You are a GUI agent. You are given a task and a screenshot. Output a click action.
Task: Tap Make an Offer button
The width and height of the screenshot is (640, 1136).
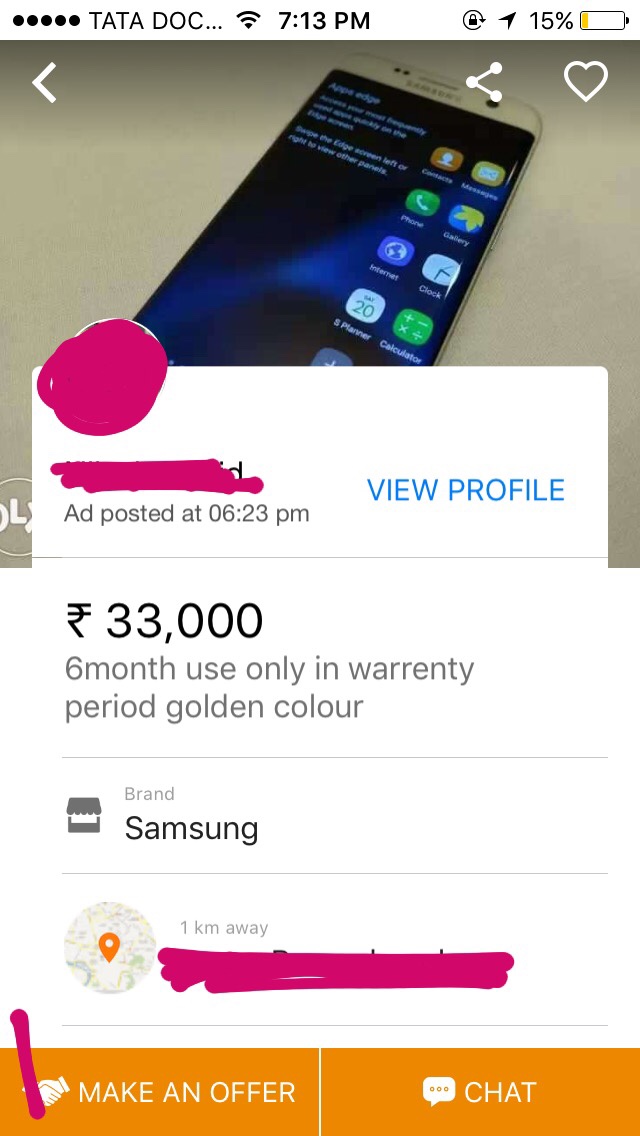160,1092
